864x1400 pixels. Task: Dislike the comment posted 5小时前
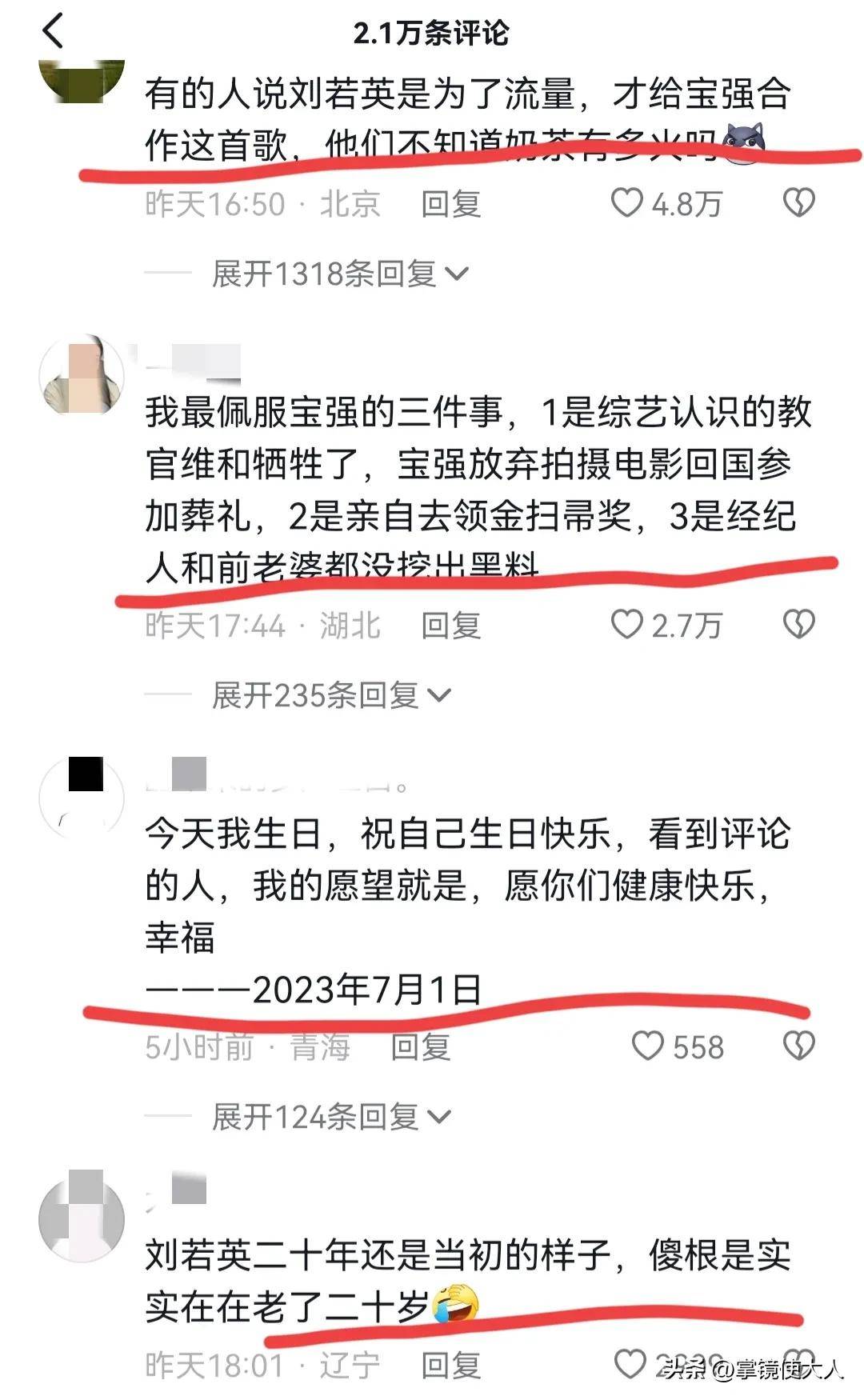[798, 1046]
